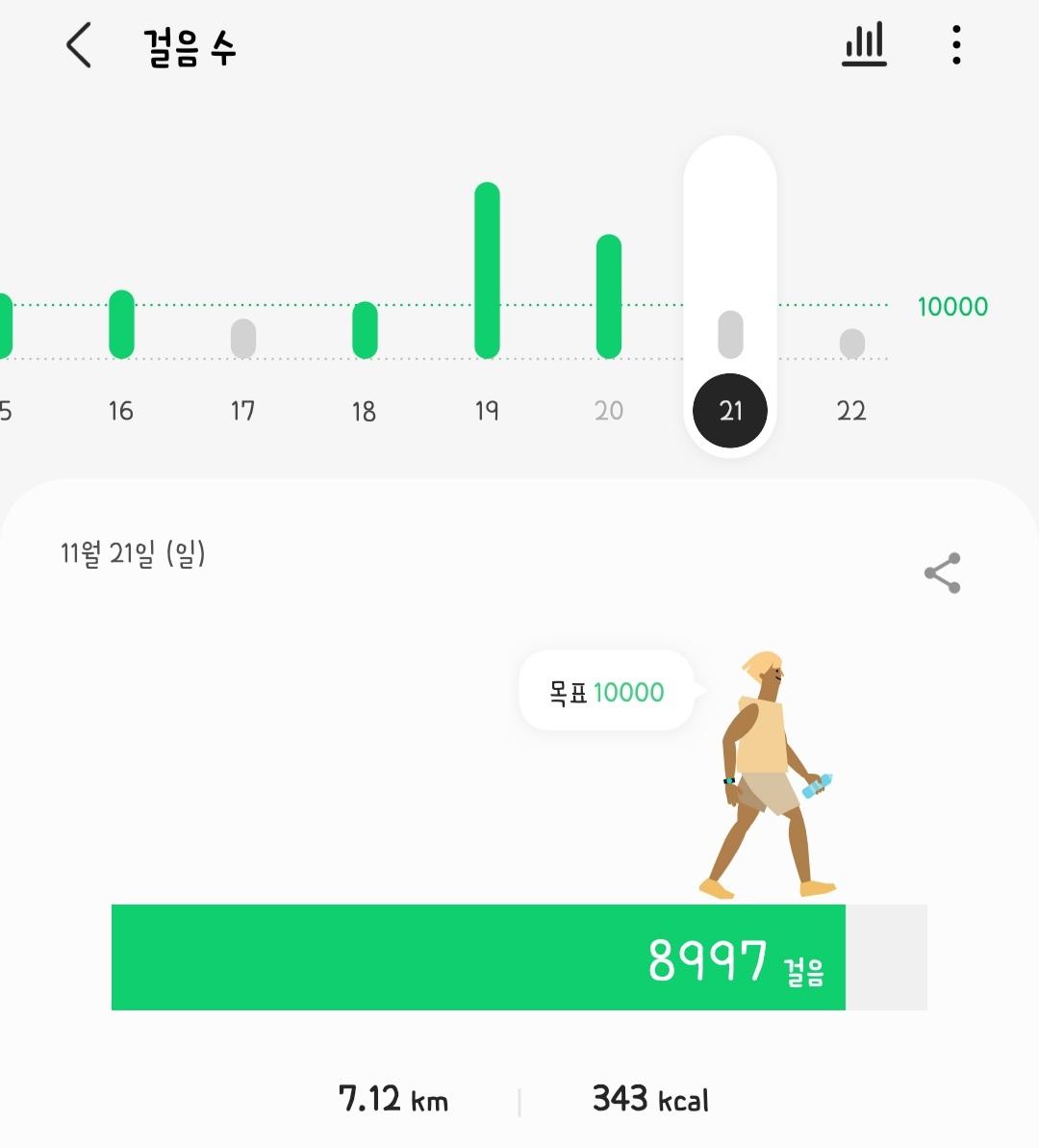Open the three-dot overflow menu

point(955,45)
